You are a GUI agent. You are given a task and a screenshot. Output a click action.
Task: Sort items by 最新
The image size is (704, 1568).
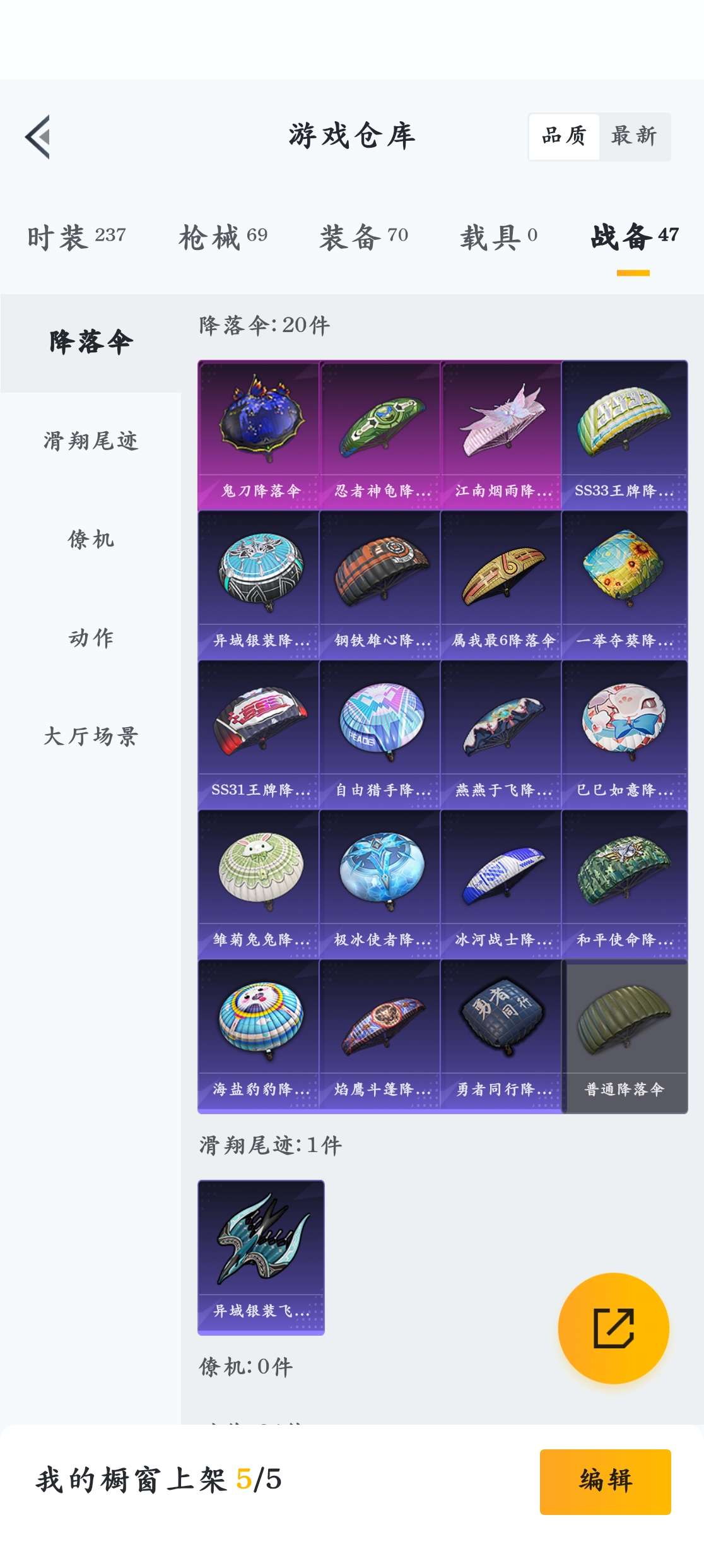[634, 136]
